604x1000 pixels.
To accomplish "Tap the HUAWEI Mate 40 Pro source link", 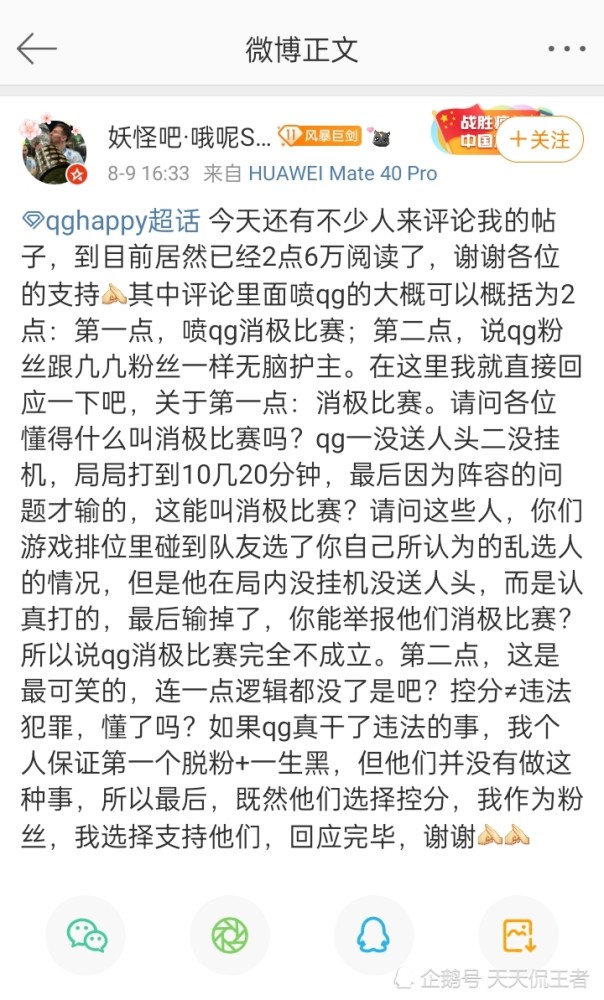I will point(342,173).
